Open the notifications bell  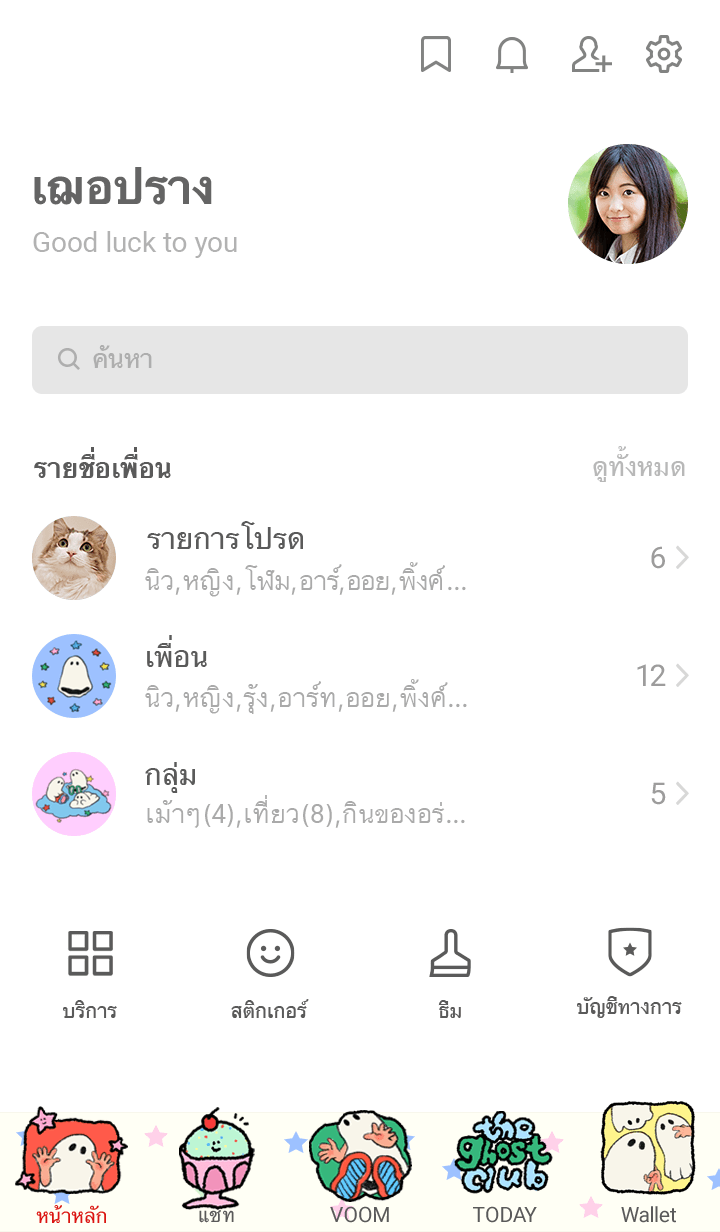(512, 55)
